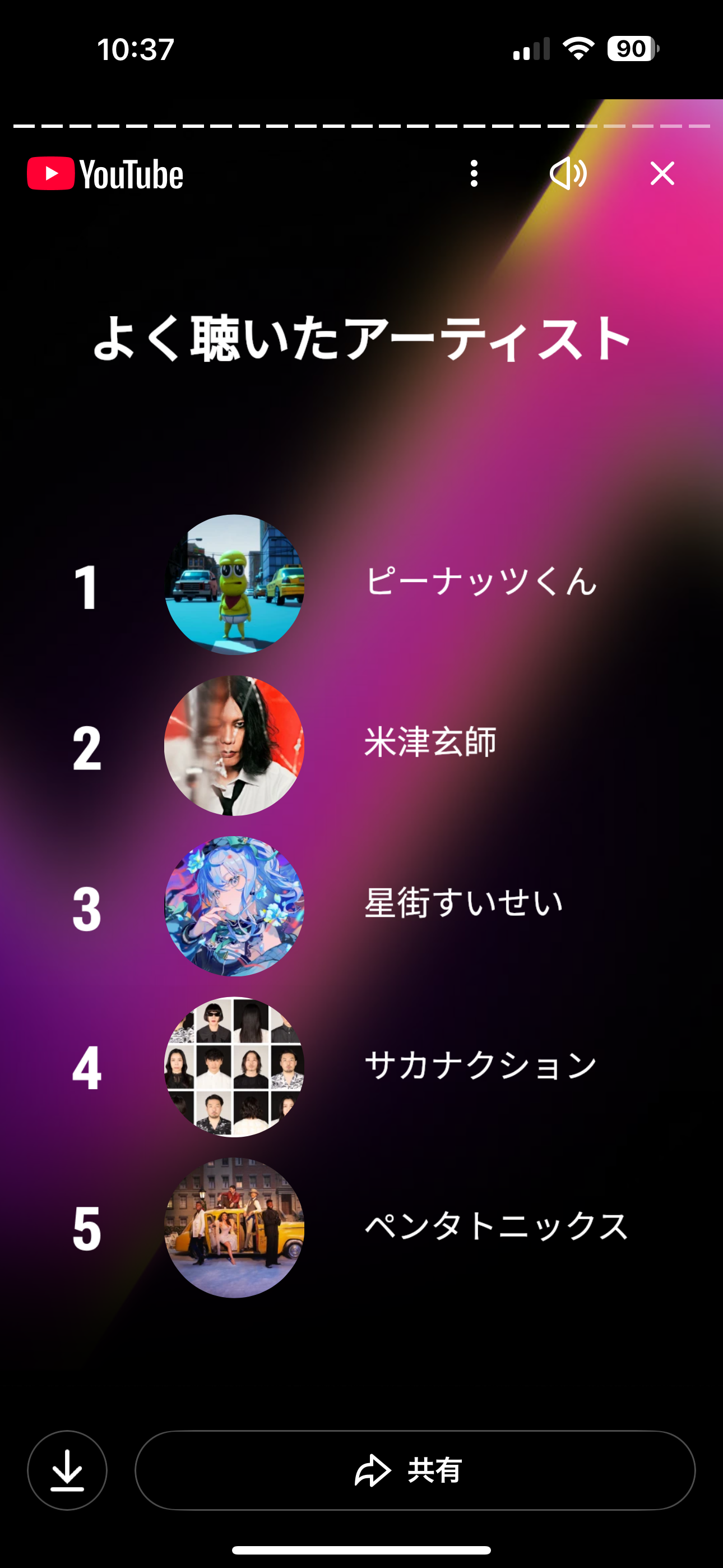Screen dimensions: 723x1568
Task: Mute the recap sound
Action: point(568,174)
